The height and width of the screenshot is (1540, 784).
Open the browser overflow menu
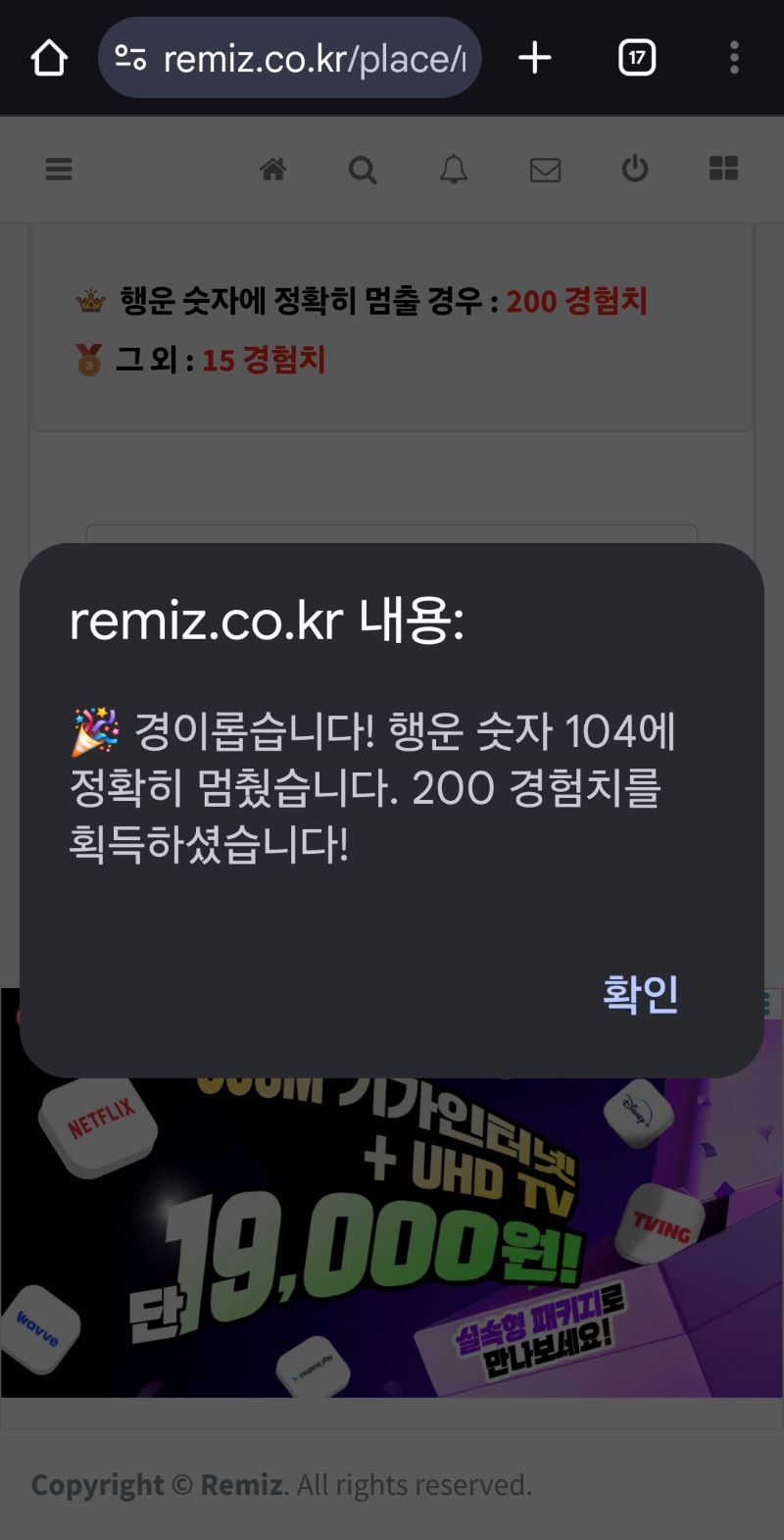[734, 59]
